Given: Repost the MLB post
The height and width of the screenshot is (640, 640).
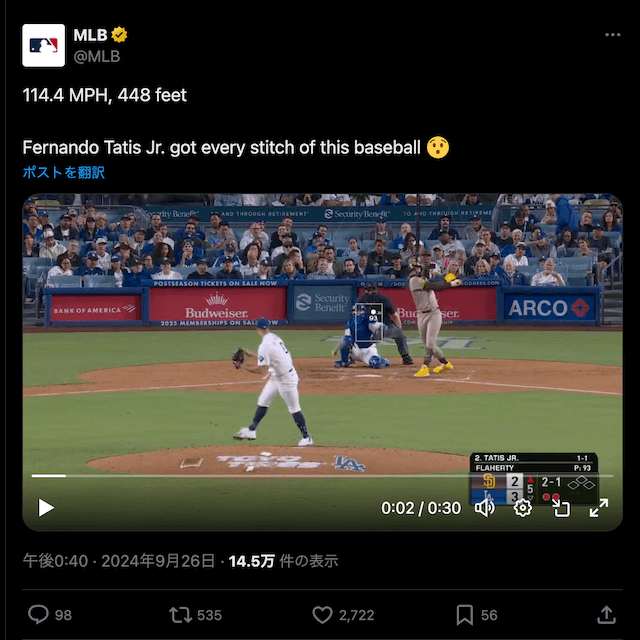Looking at the screenshot, I should (x=181, y=614).
